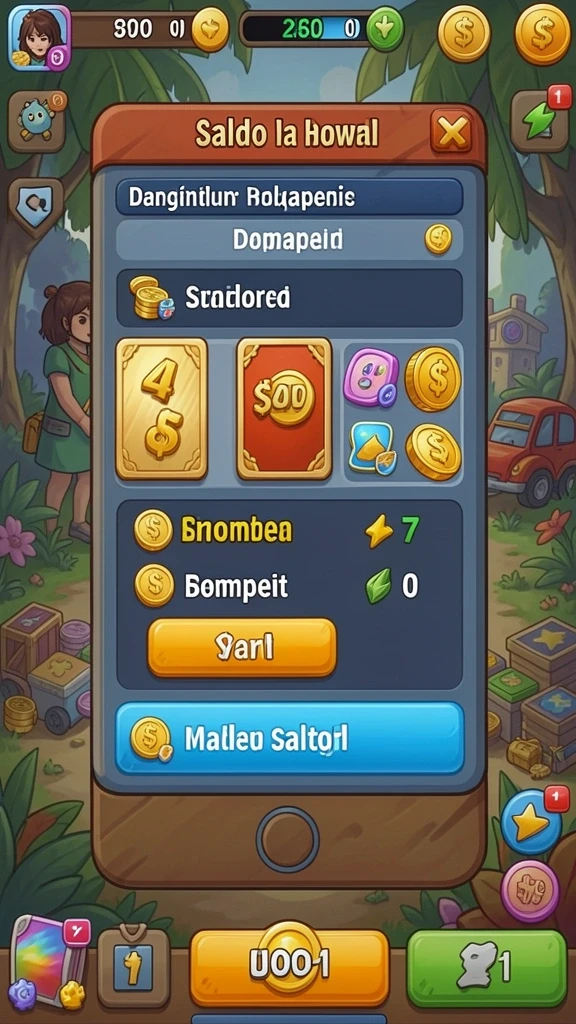Image resolution: width=576 pixels, height=1024 pixels.
Task: Tap the green button with puzzle piece
Action: (487, 968)
